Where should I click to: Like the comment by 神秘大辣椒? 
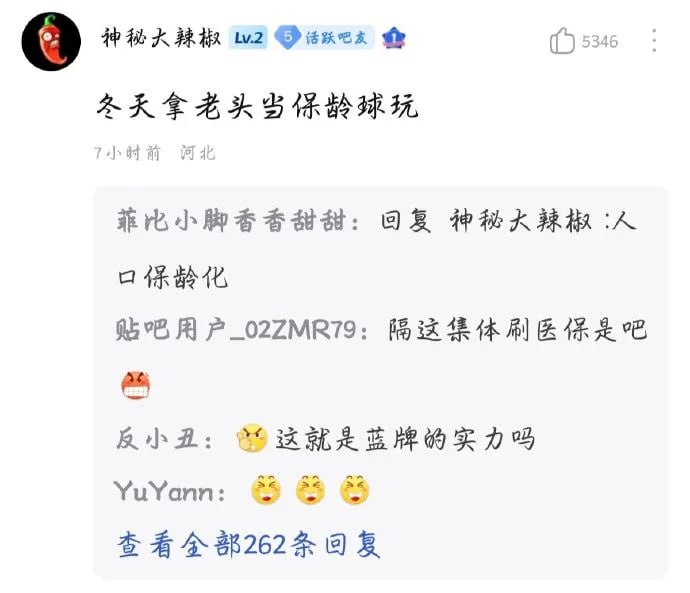point(563,41)
